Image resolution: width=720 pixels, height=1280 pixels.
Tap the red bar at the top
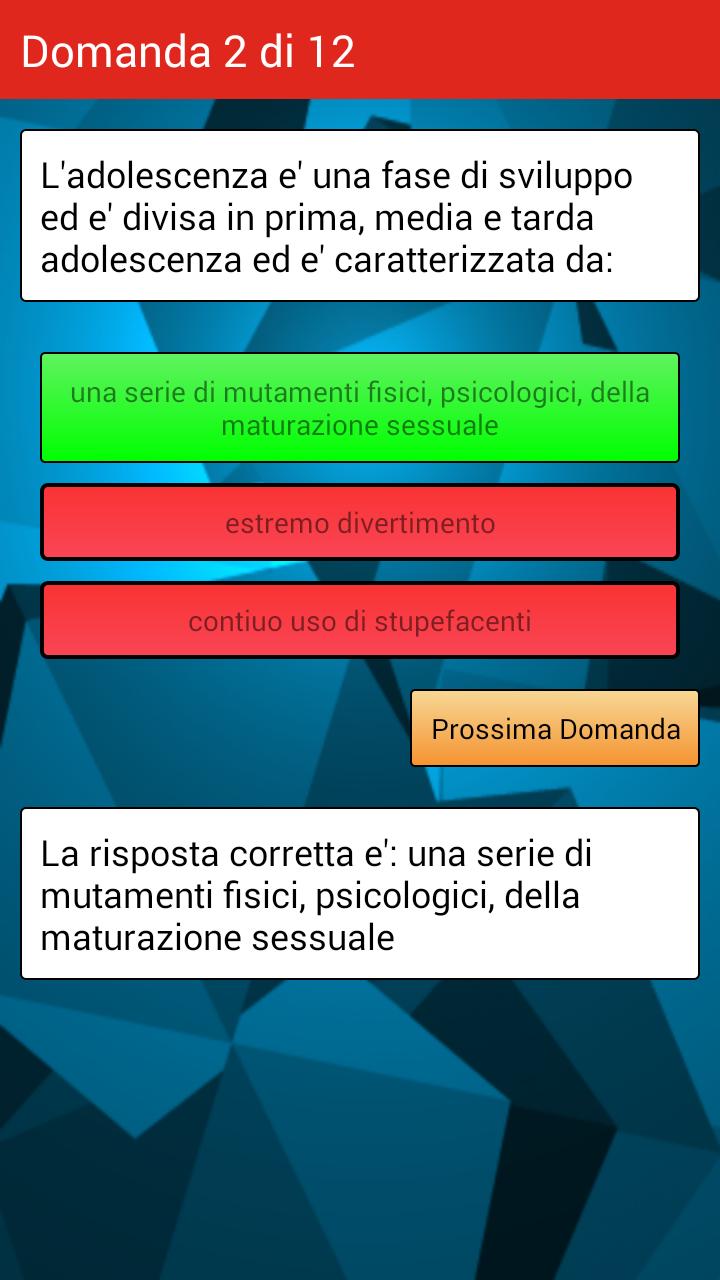(360, 50)
